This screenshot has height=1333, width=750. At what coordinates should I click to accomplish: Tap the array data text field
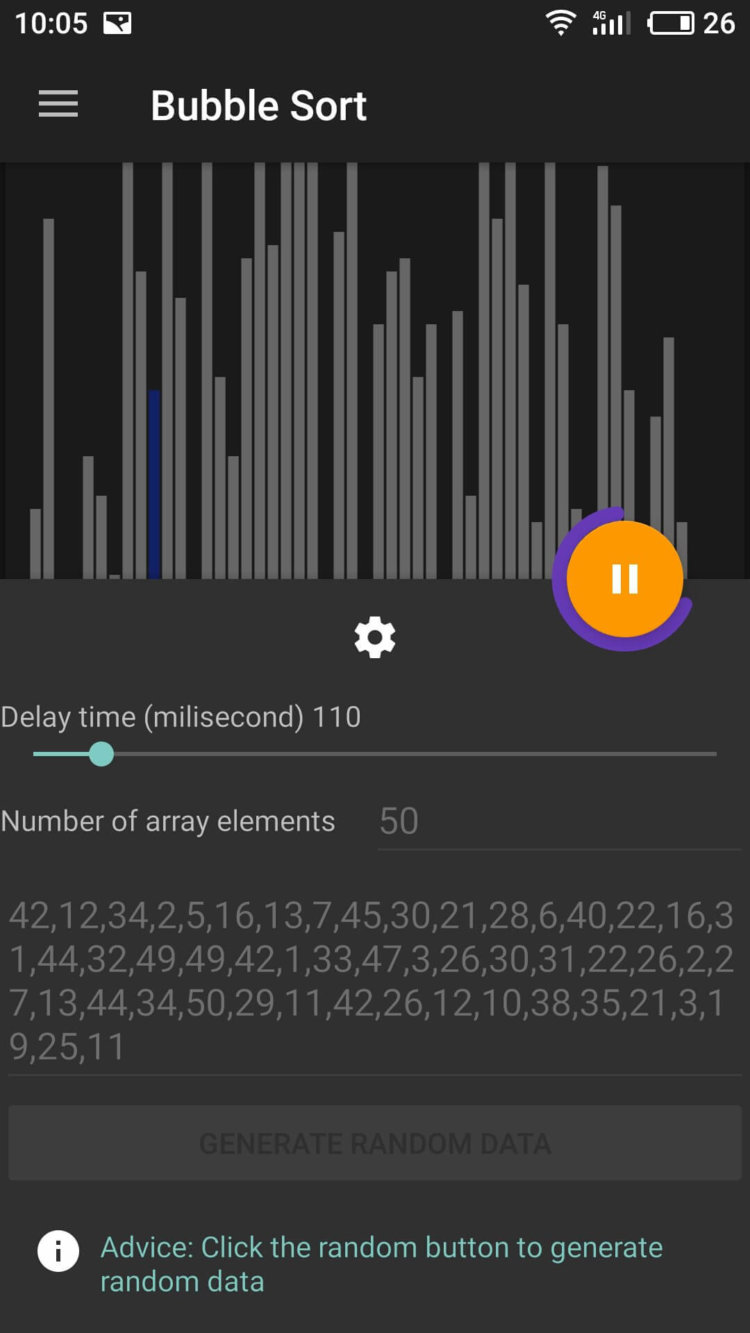pos(372,981)
